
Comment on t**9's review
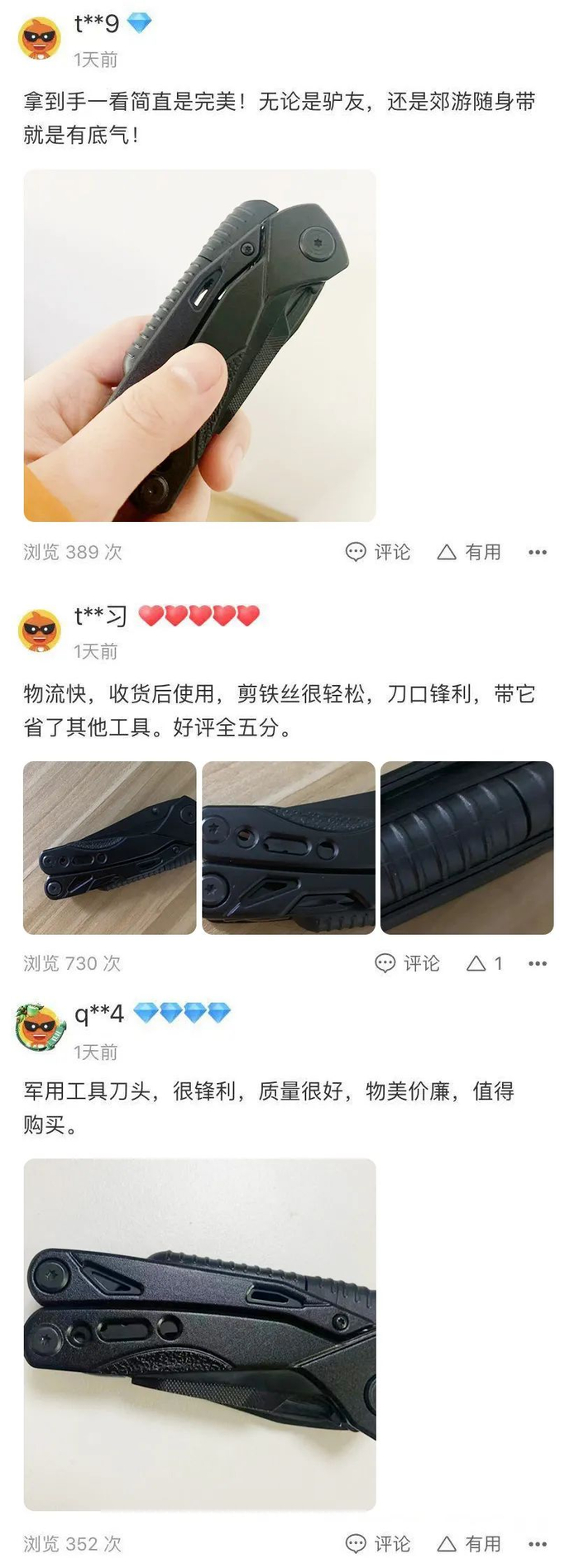tap(378, 552)
